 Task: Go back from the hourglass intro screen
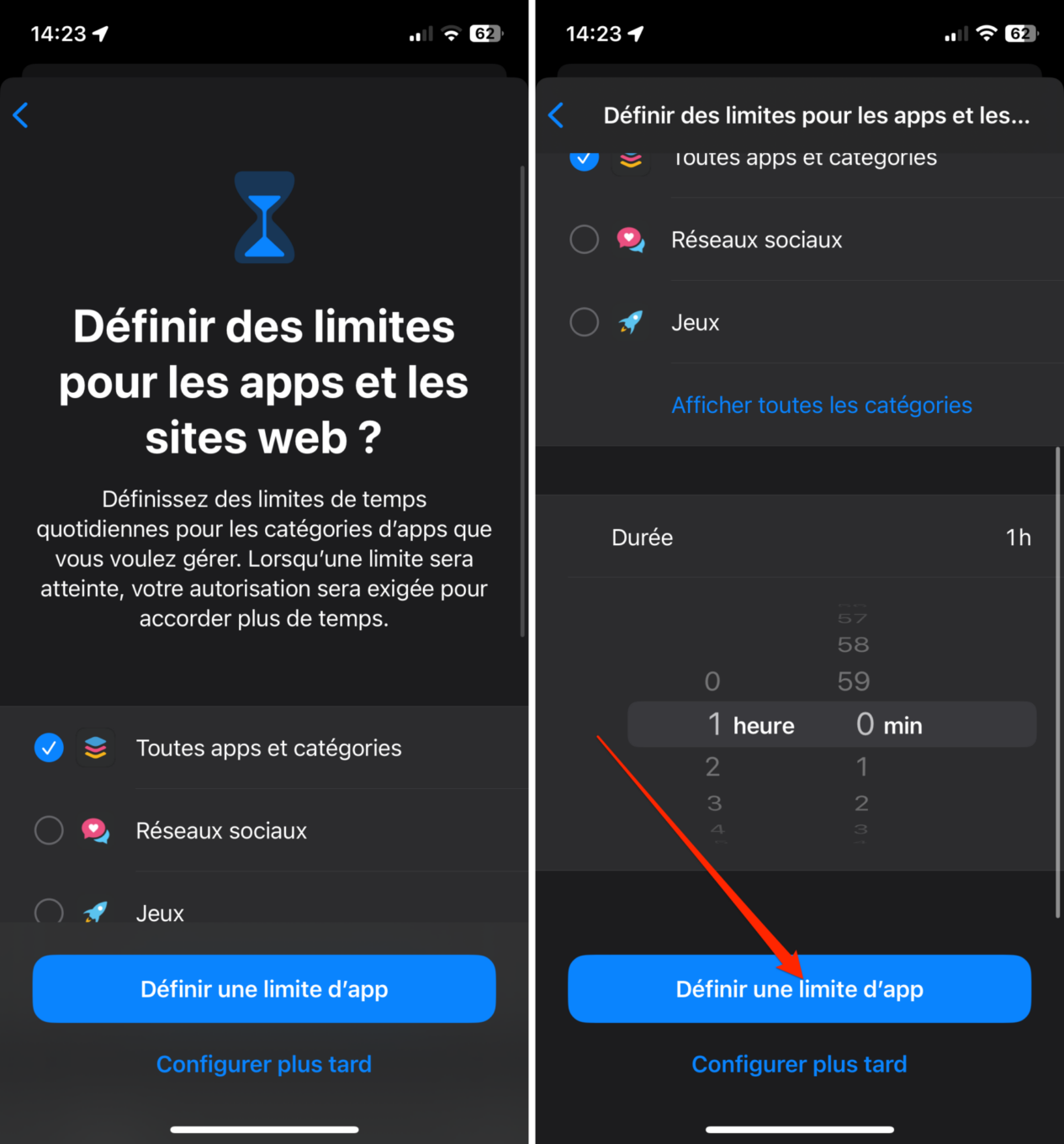coord(22,115)
